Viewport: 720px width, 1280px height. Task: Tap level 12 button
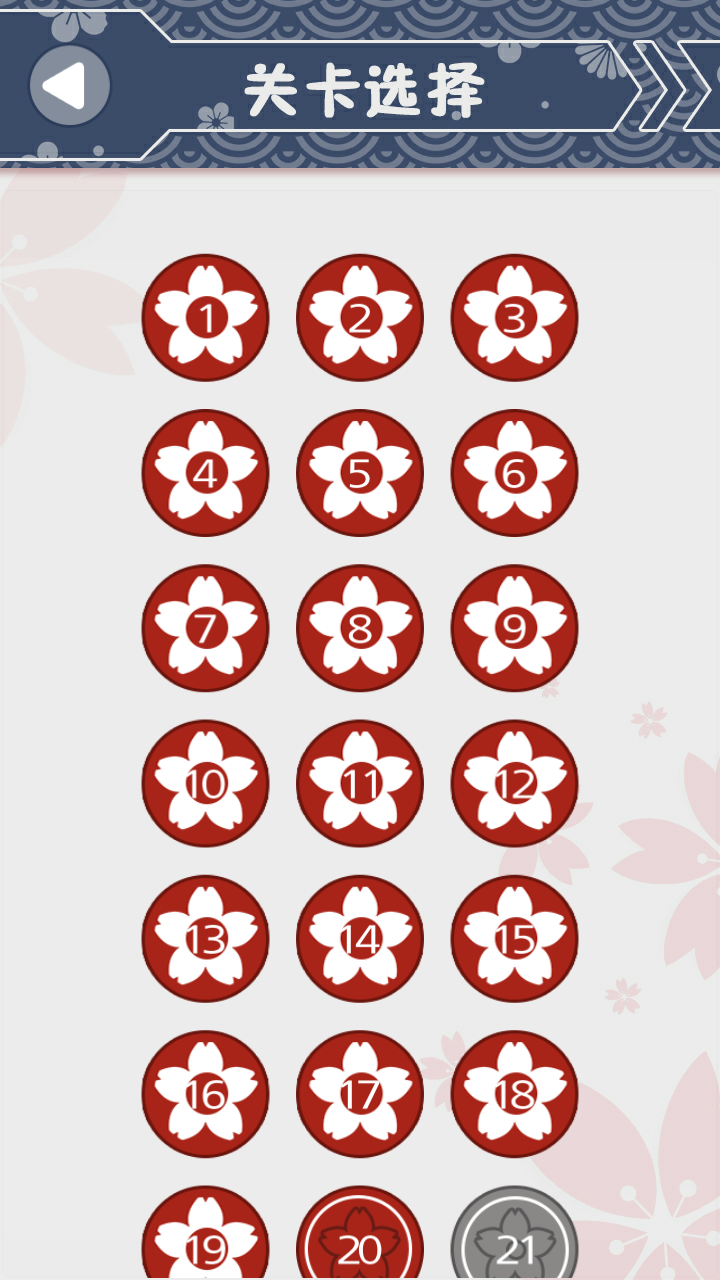514,783
